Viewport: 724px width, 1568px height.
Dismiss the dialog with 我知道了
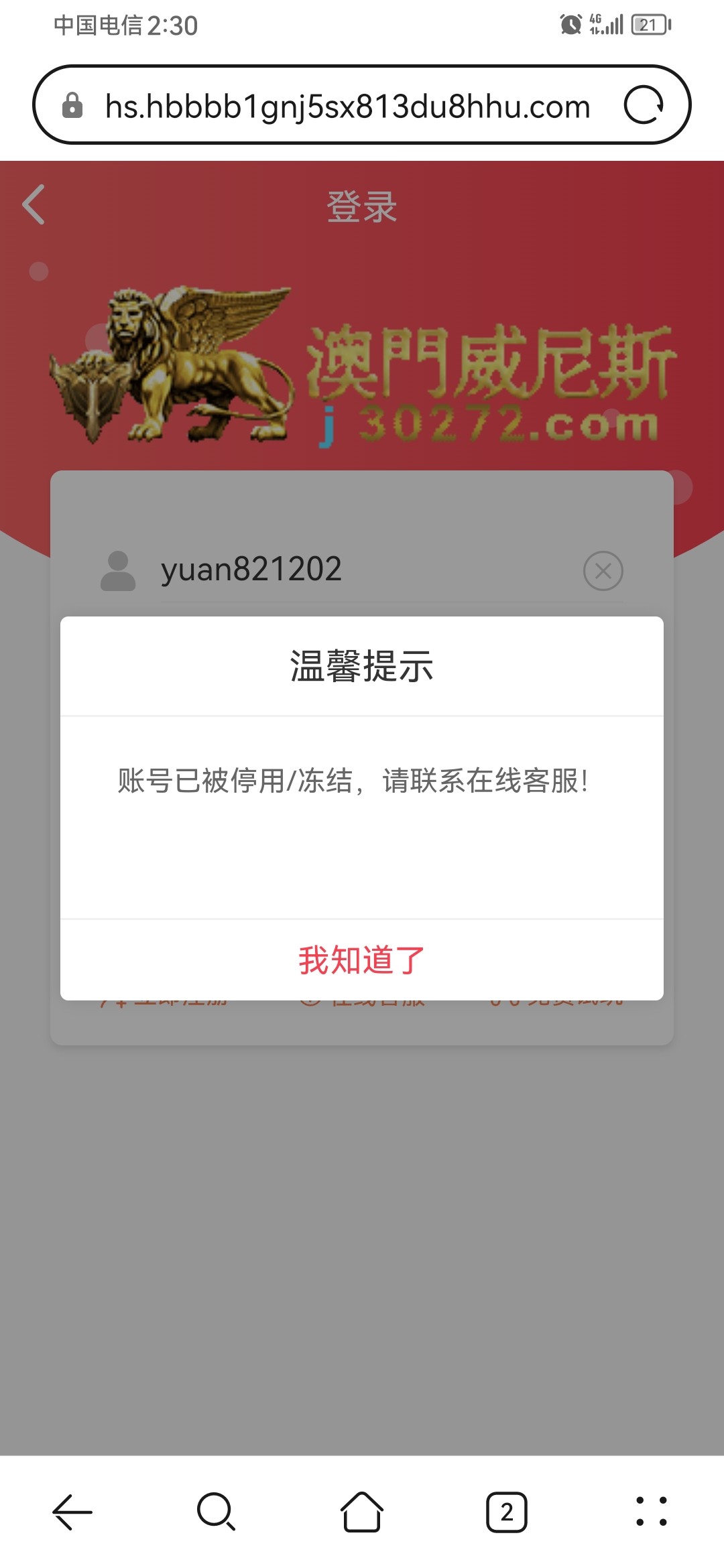[361, 960]
